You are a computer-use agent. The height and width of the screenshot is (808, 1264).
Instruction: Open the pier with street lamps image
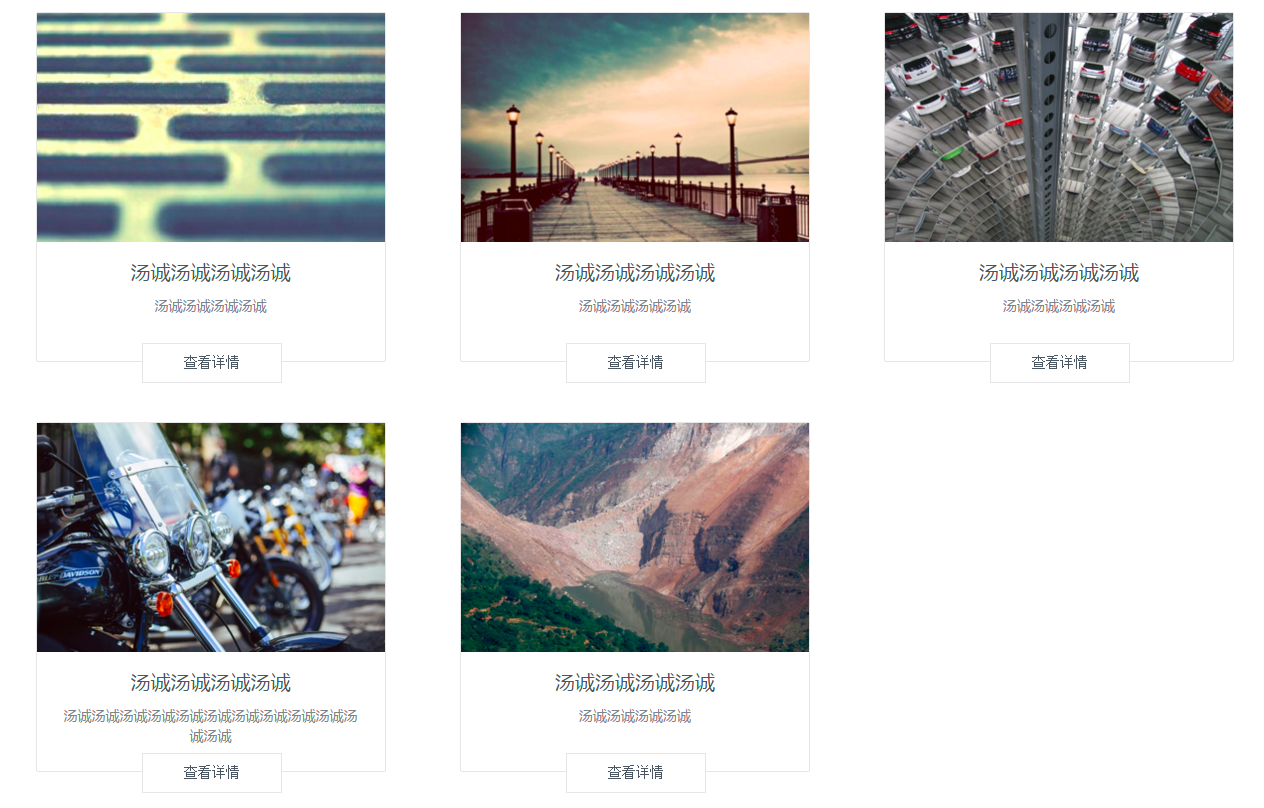[x=635, y=127]
